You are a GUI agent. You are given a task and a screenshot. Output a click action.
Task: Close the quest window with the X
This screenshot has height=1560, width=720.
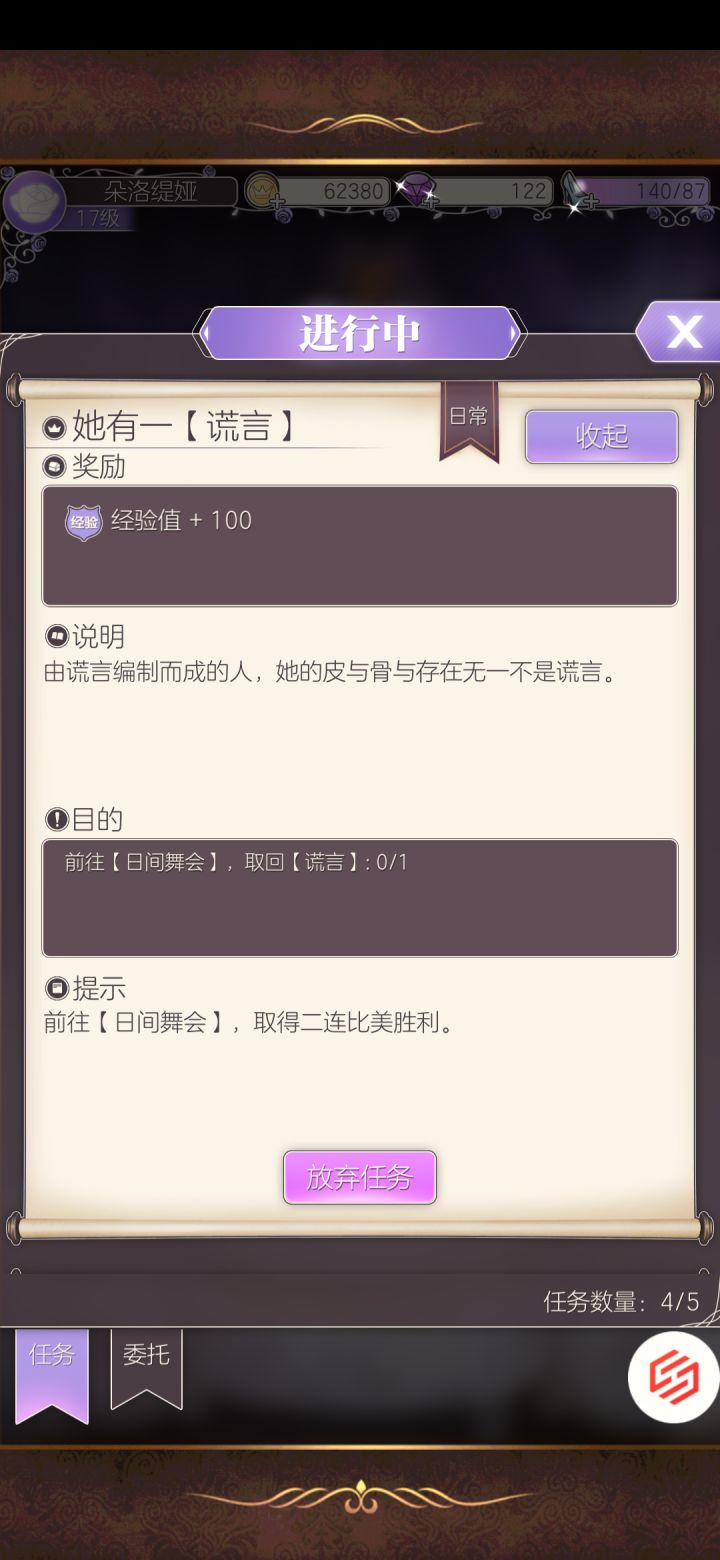(x=685, y=333)
